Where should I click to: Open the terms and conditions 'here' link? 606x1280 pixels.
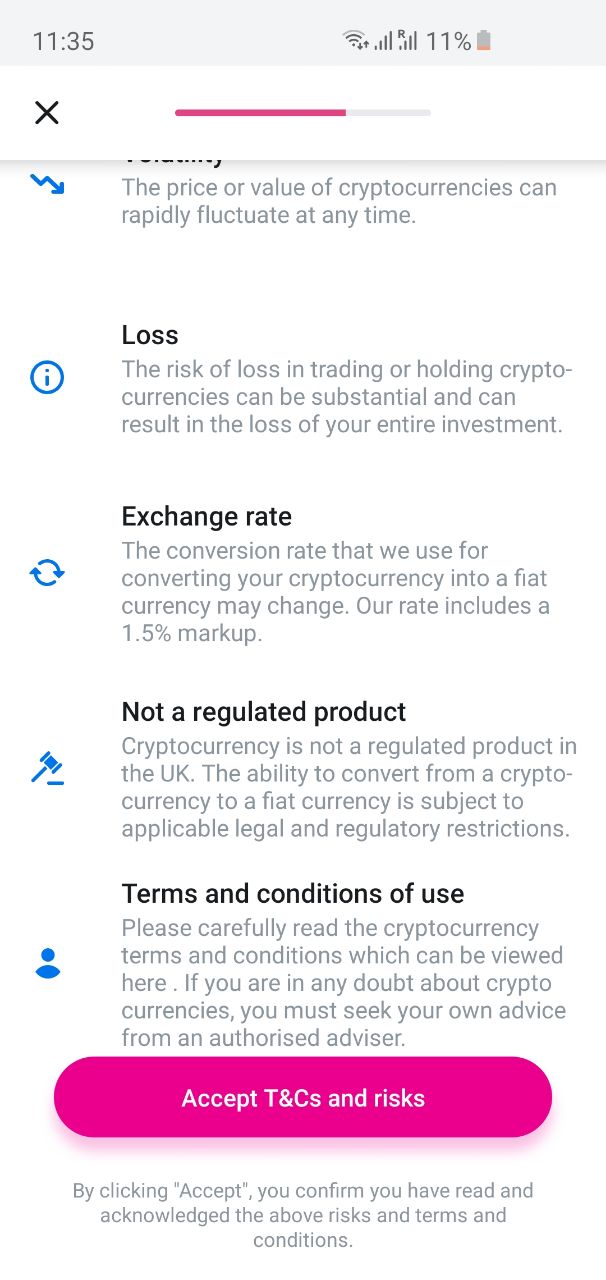142,983
